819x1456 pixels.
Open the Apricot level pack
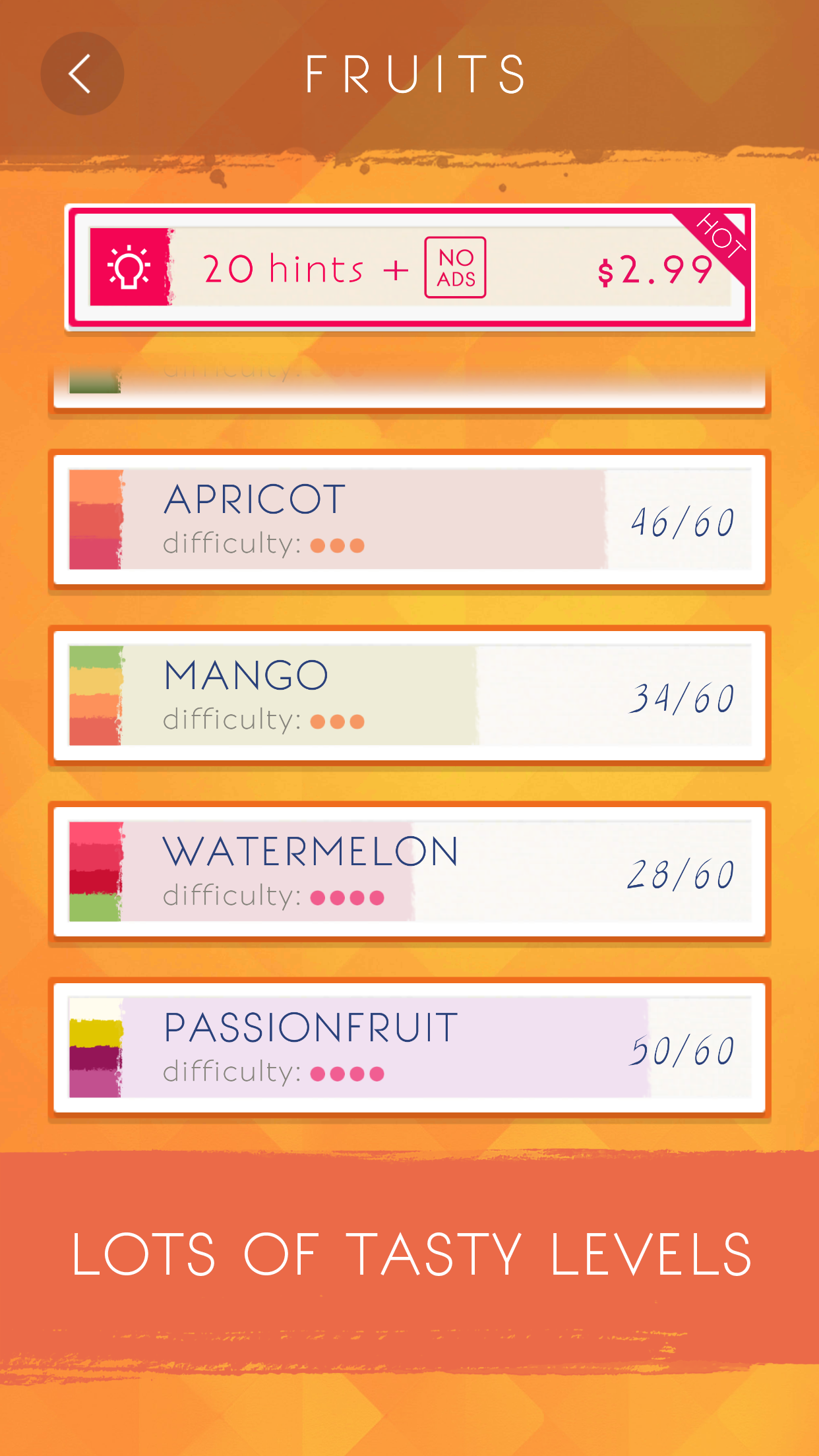409,520
